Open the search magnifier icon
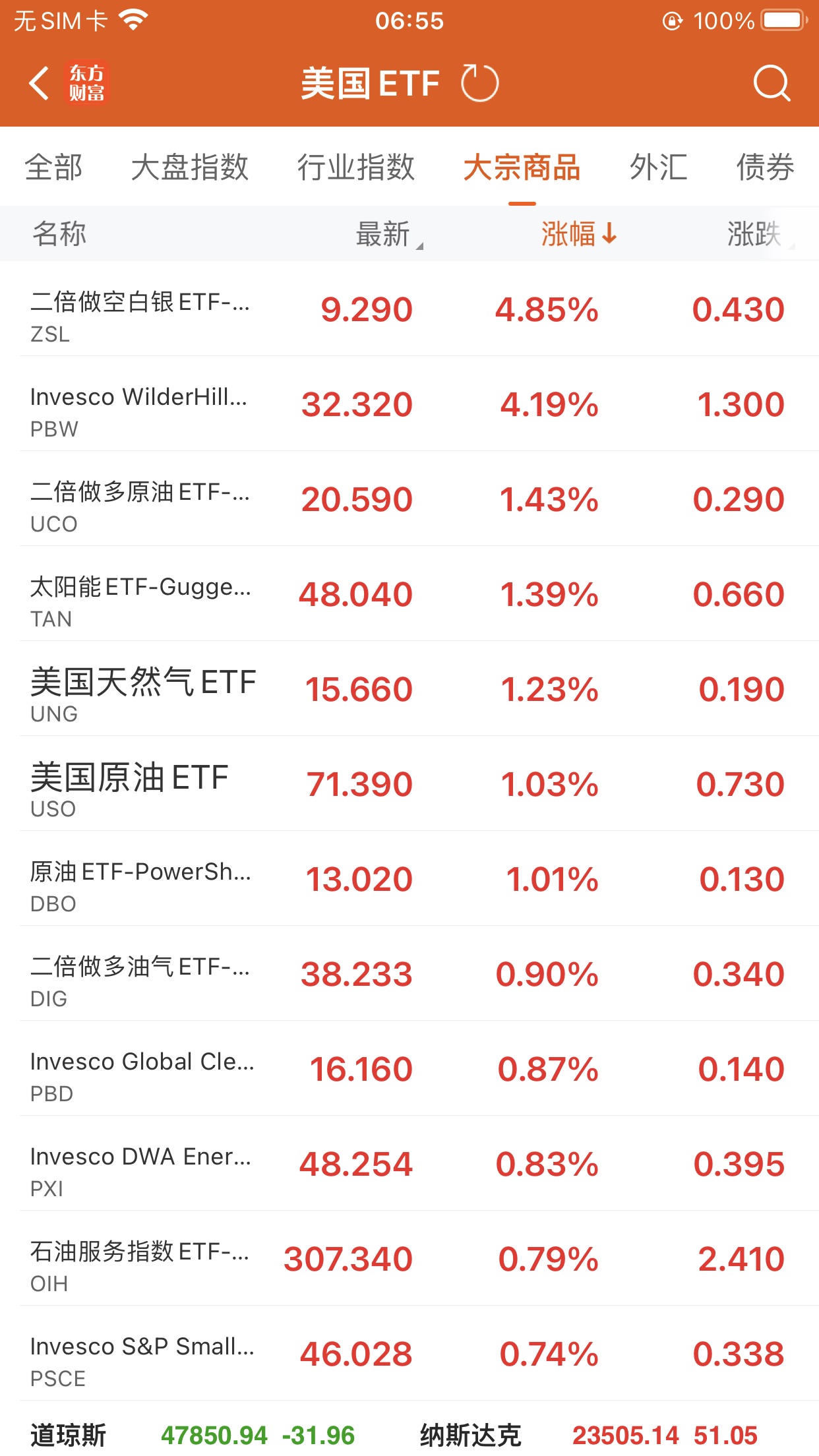The image size is (819, 1456). tap(771, 84)
